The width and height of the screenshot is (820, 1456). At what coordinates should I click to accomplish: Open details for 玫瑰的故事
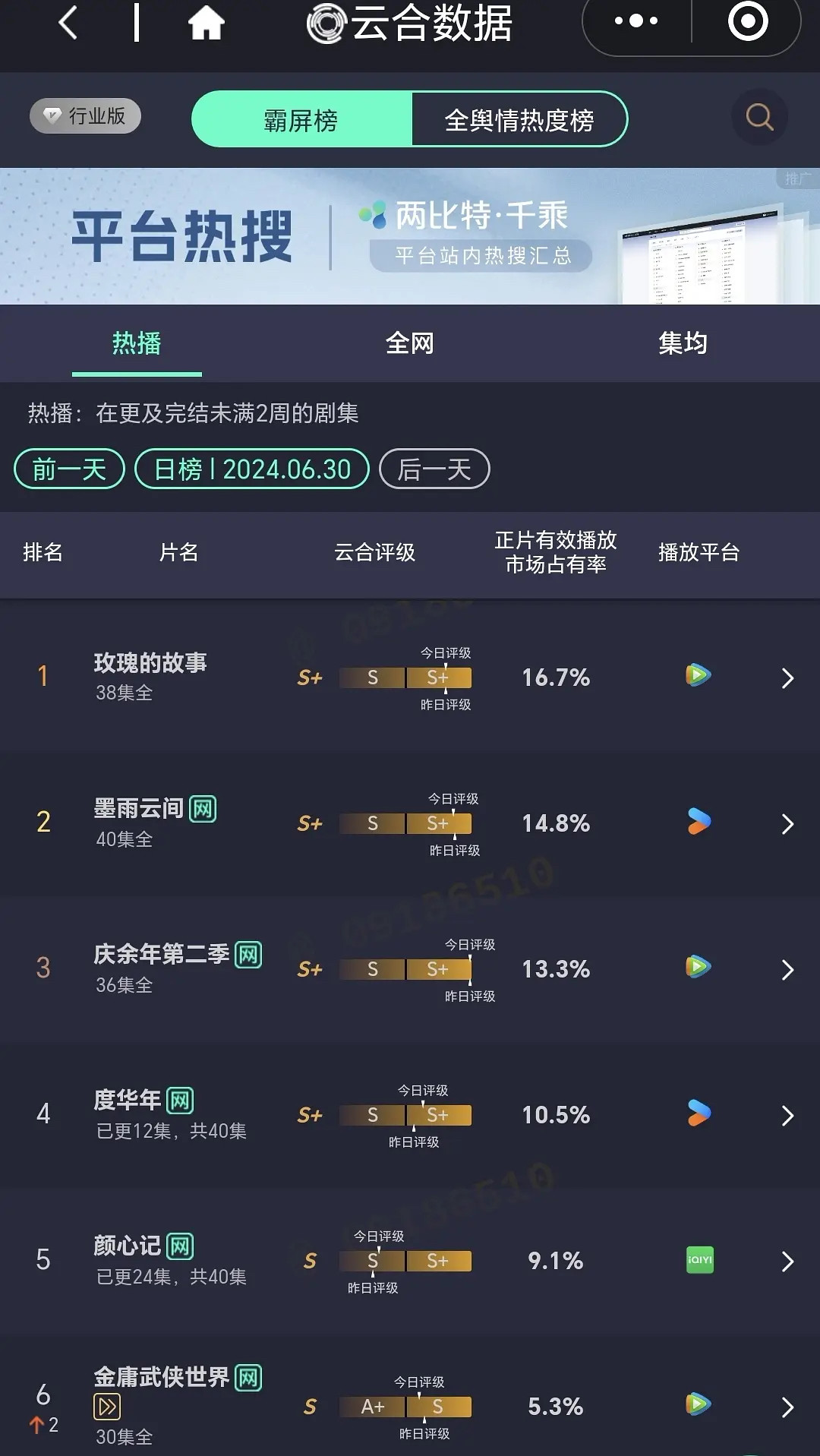click(410, 677)
